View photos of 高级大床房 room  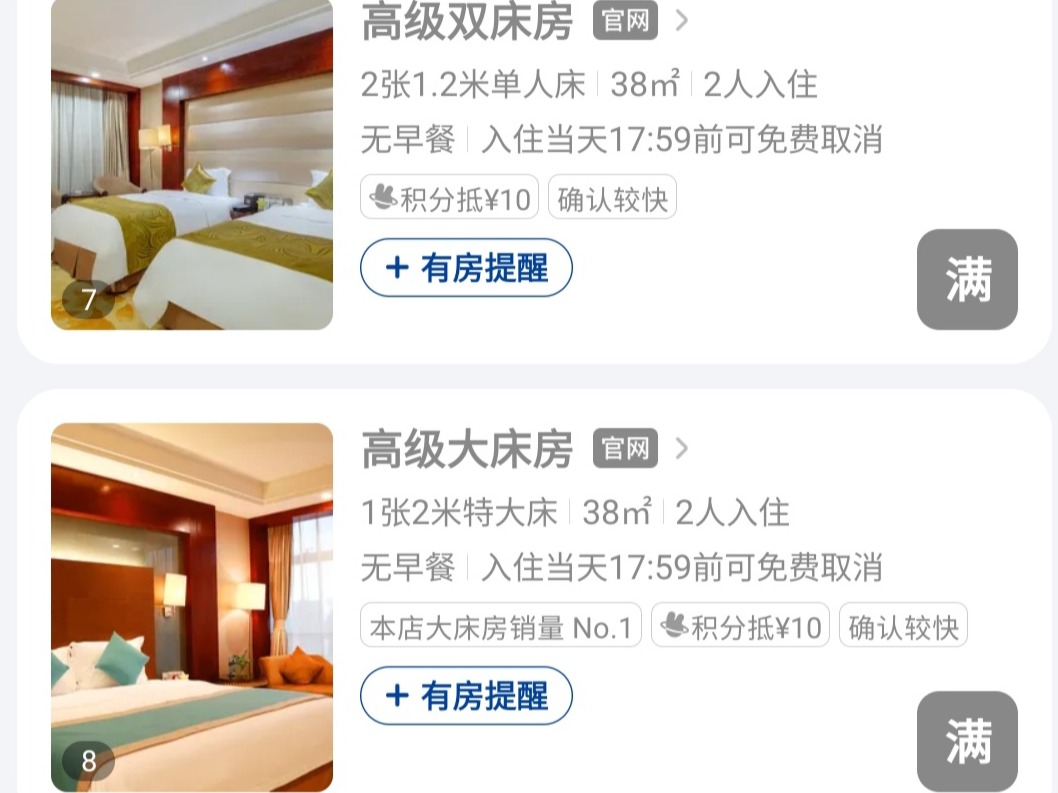coord(191,606)
